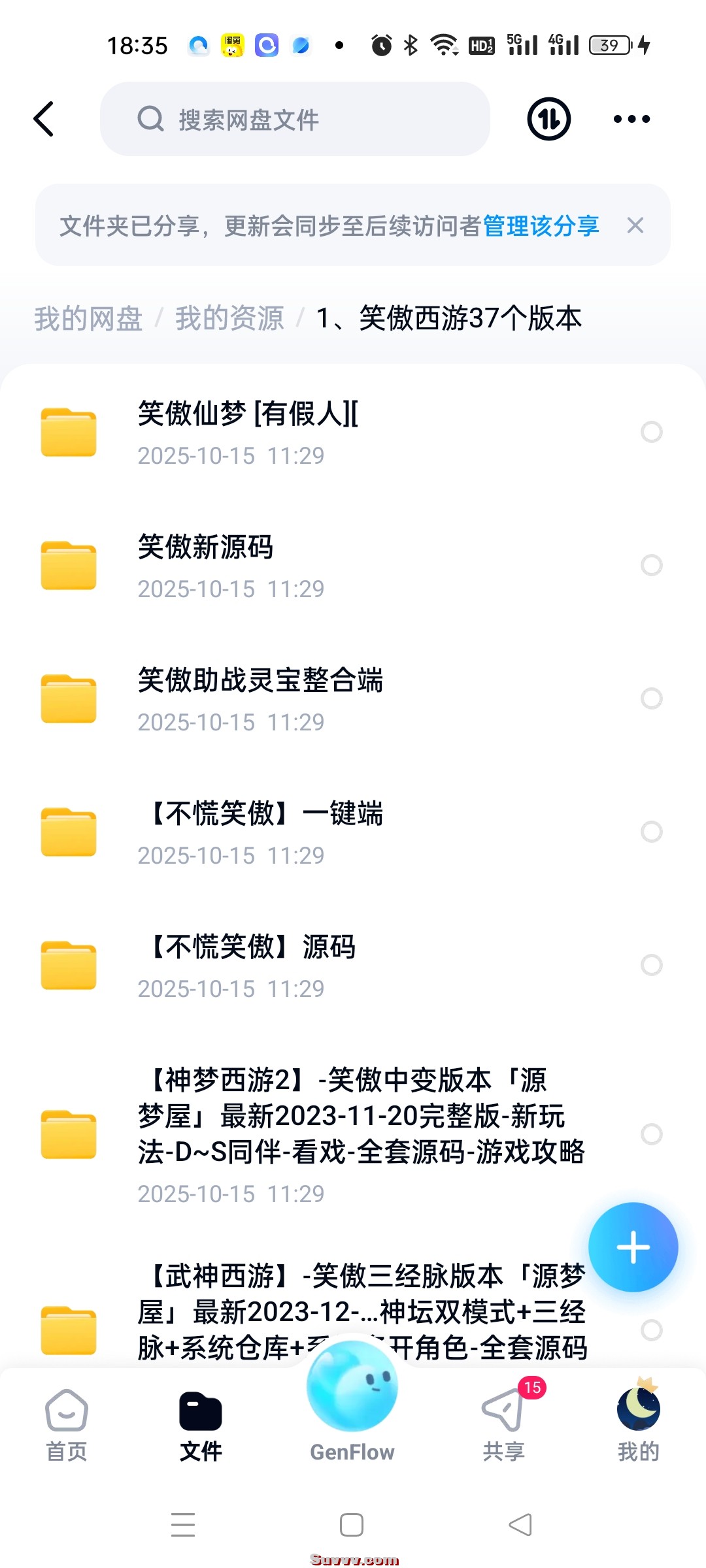Tap the floating plus button

point(633,1247)
